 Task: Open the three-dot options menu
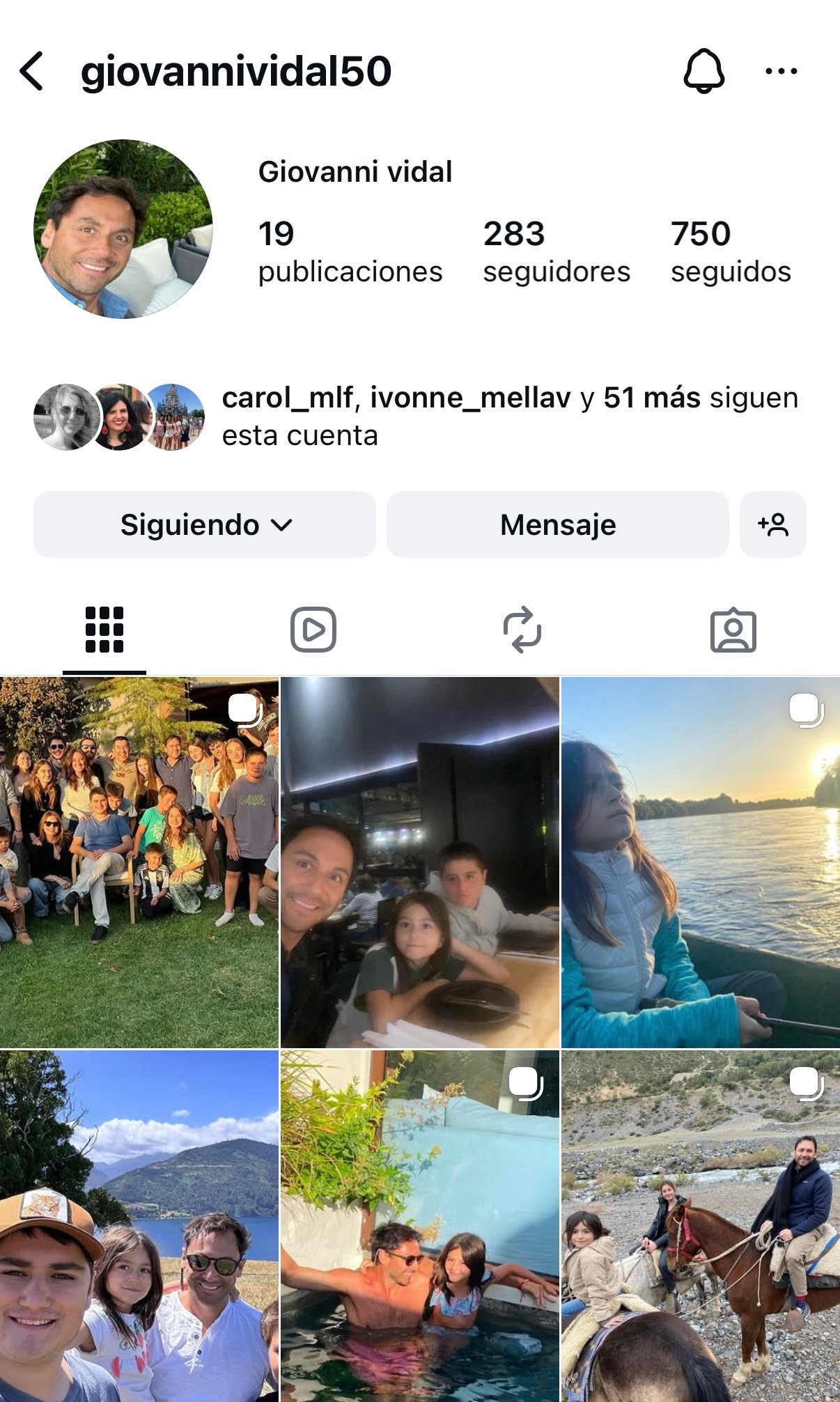(781, 71)
